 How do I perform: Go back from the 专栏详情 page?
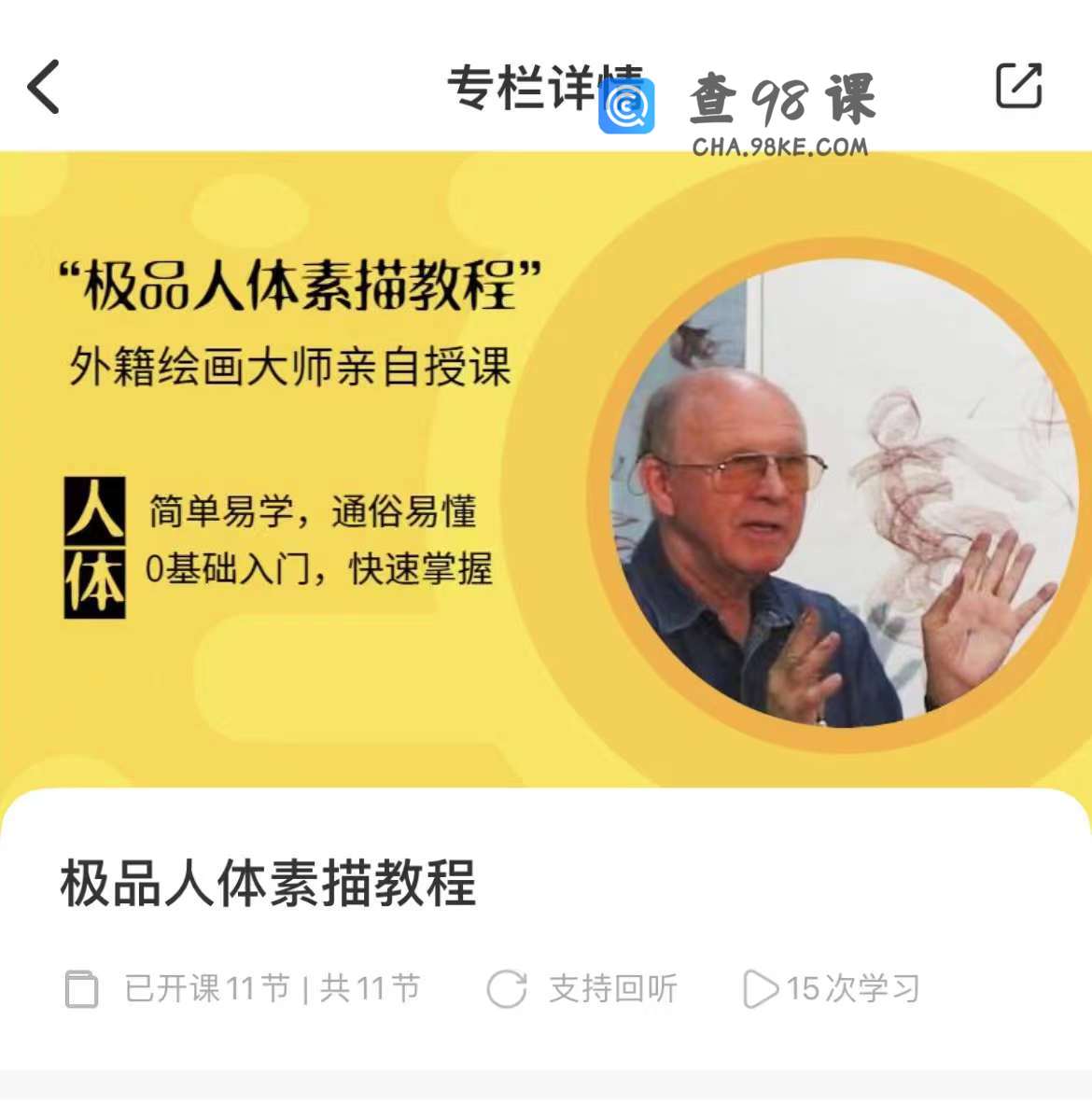pyautogui.click(x=44, y=87)
